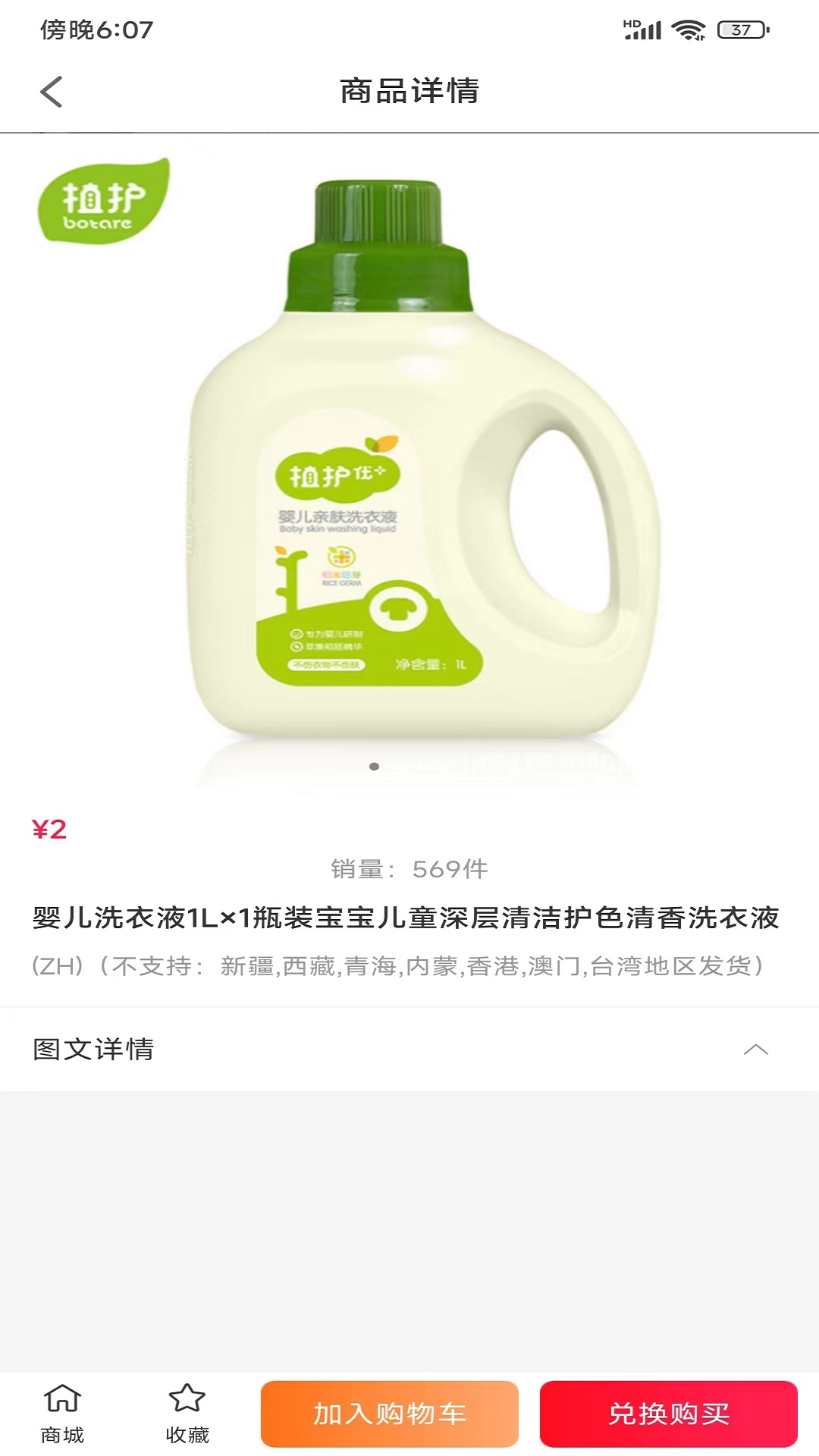Expand the shipping restriction notice text
819x1456 pixels.
tap(398, 963)
